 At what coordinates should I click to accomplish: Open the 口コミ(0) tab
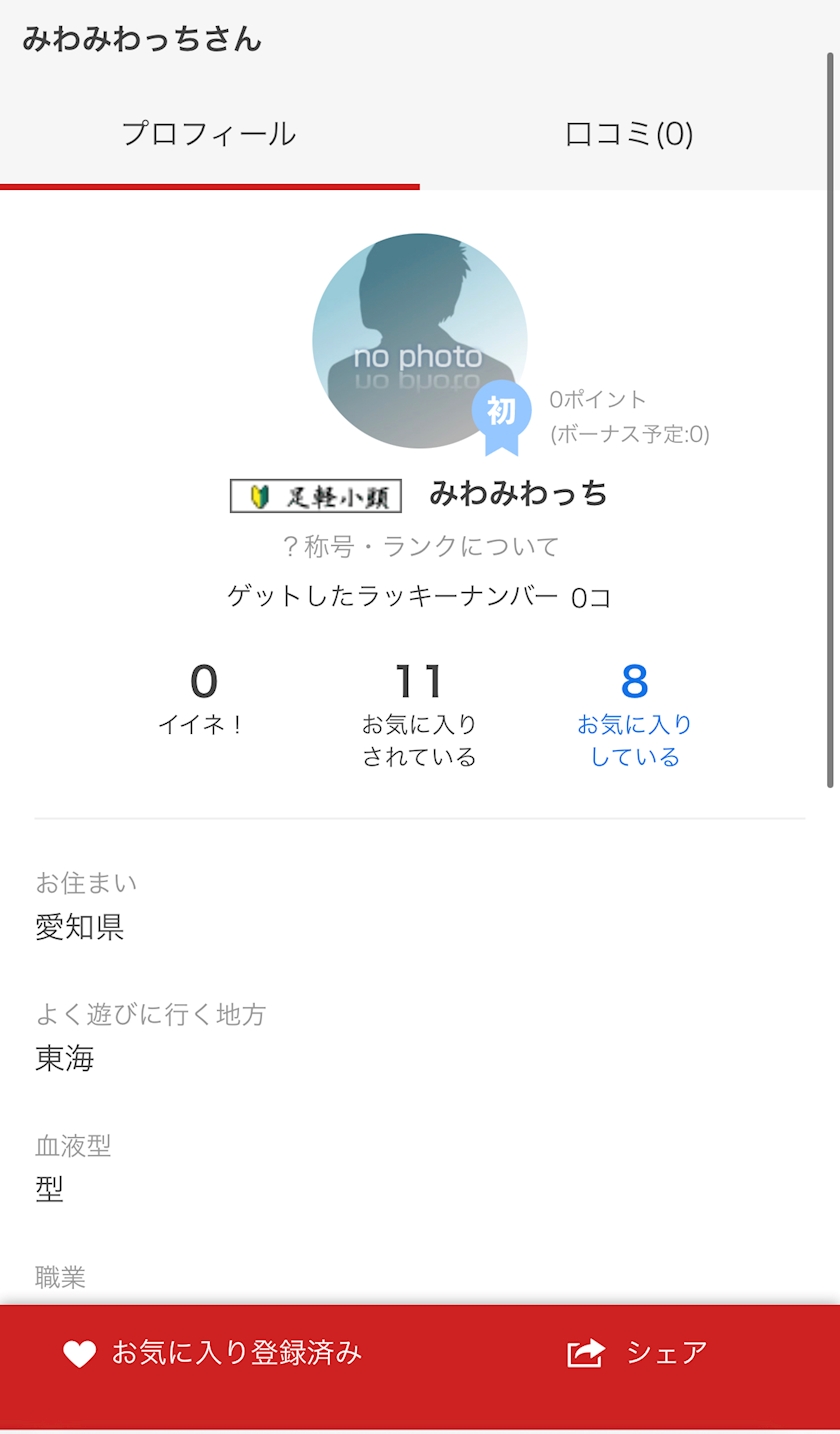629,134
